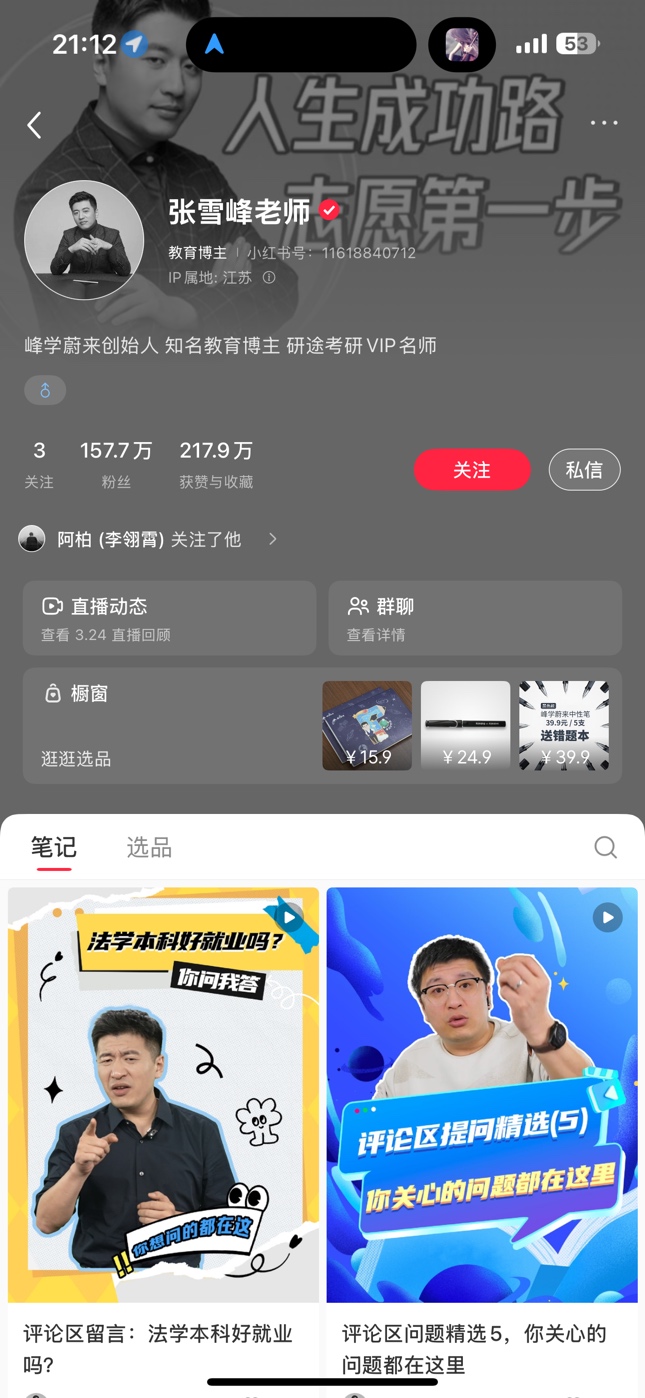Go back using the top-left arrow
This screenshot has width=645, height=1398.
click(x=34, y=125)
